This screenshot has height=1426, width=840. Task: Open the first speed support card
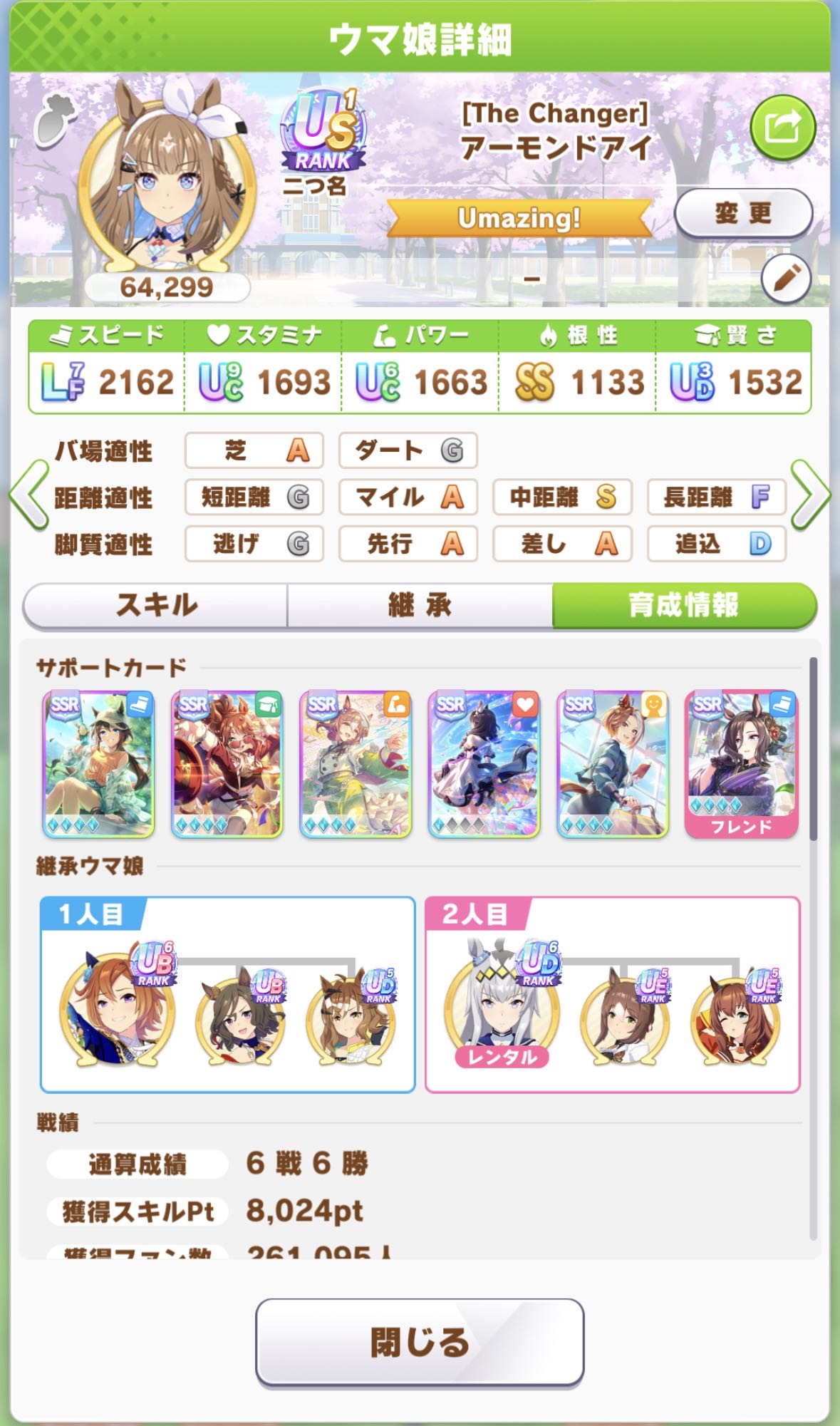coord(98,763)
